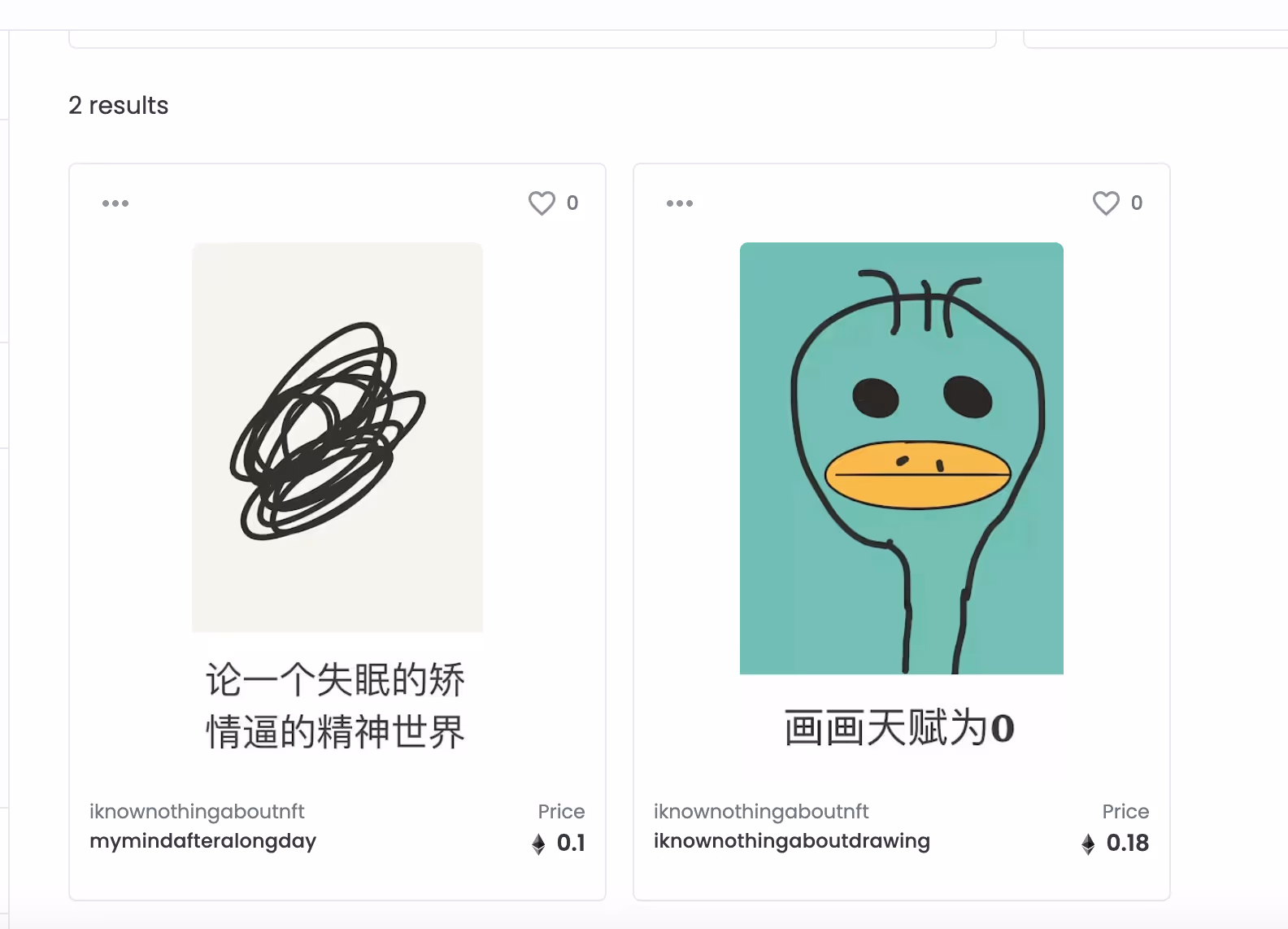Viewport: 1288px width, 929px height.
Task: Open the iknownothingaboutdrawing item title
Action: (791, 841)
